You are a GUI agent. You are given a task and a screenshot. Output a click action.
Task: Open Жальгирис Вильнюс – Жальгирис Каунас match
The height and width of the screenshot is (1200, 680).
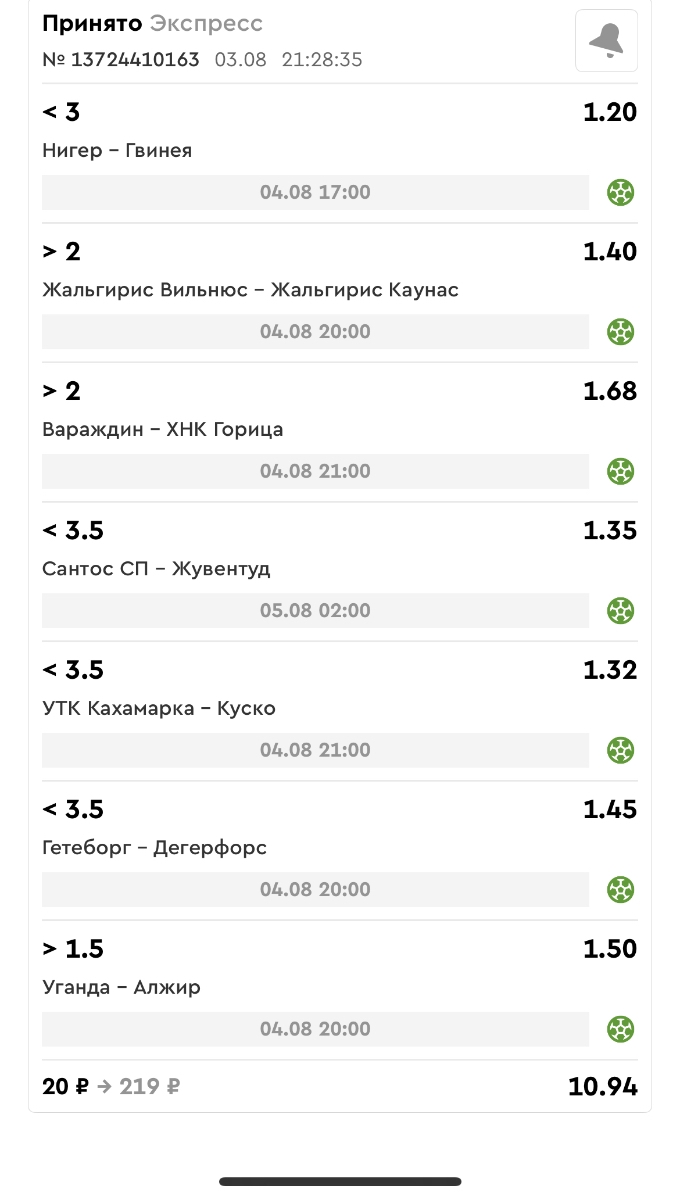(x=250, y=290)
